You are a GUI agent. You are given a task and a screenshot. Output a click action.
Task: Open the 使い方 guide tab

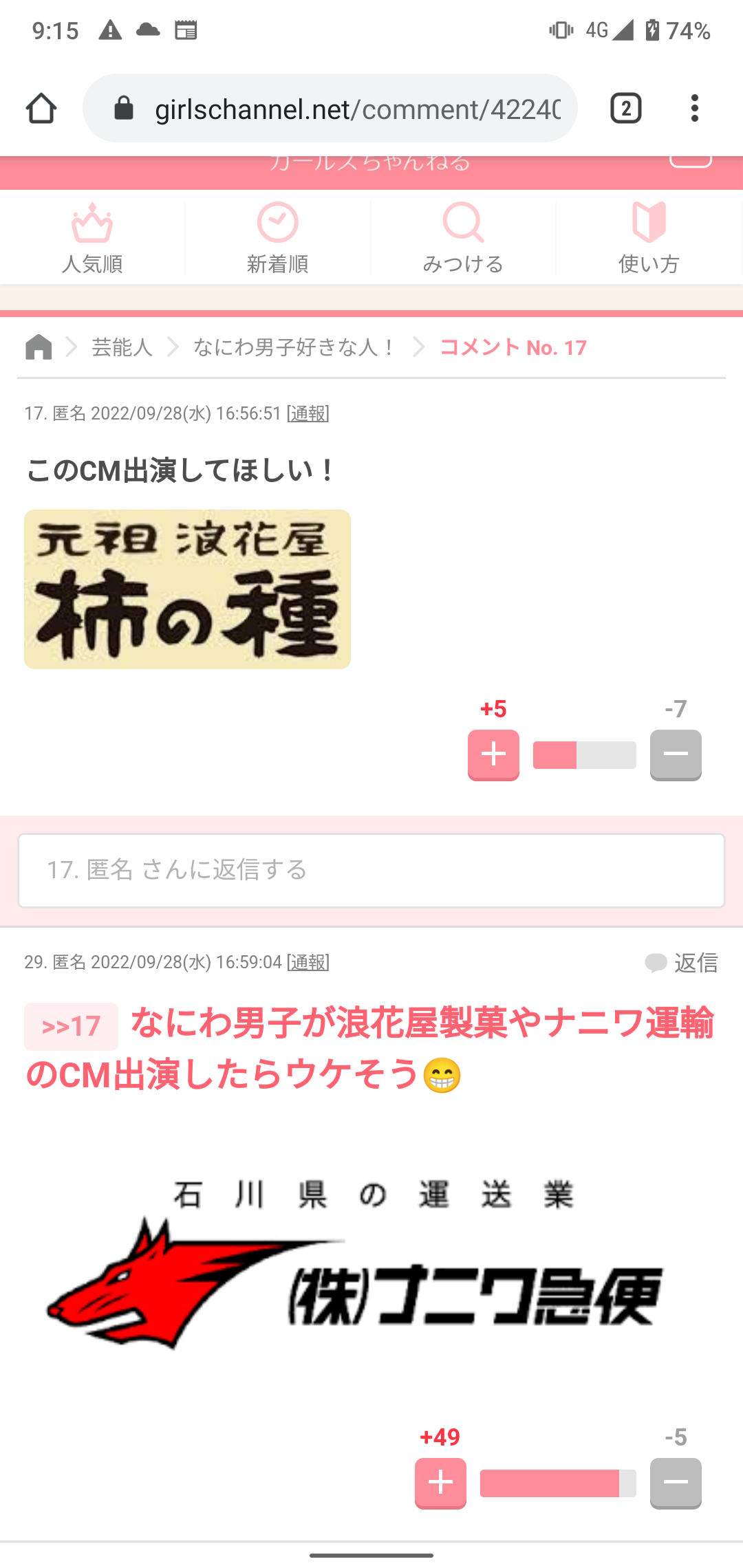(649, 238)
